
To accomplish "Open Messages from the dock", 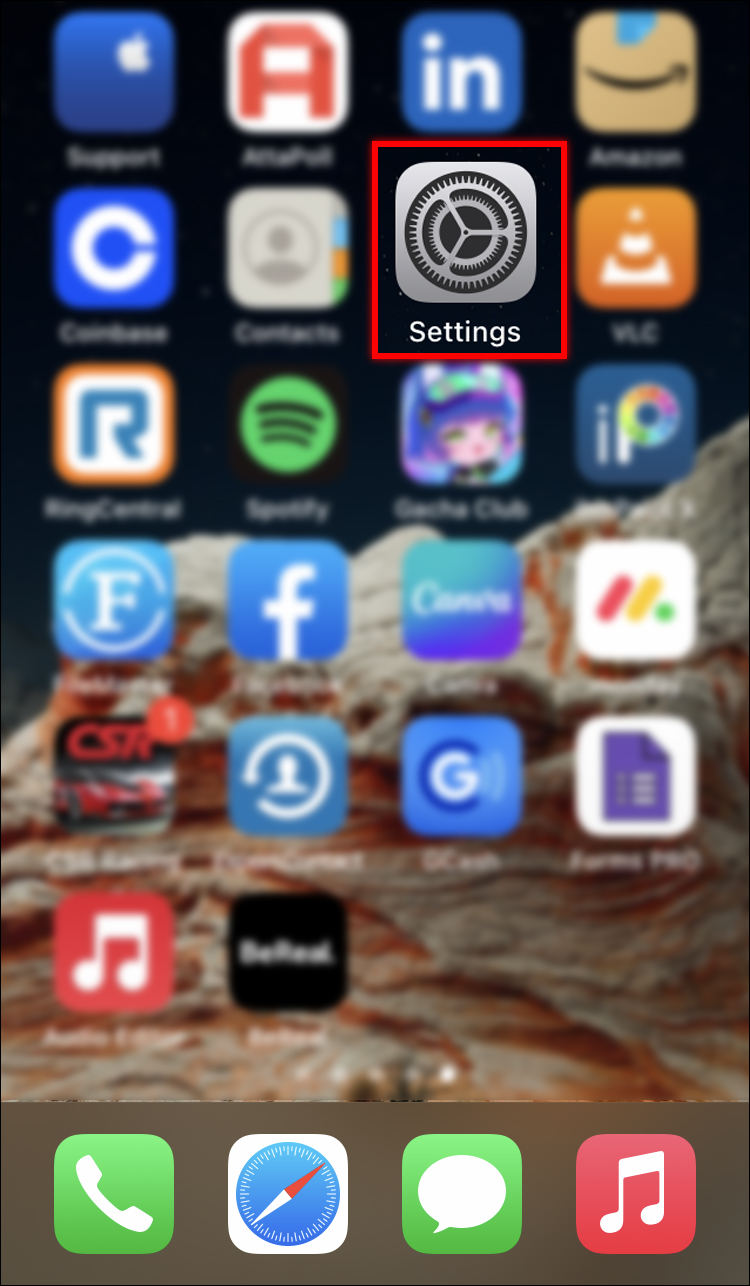I will (462, 1193).
